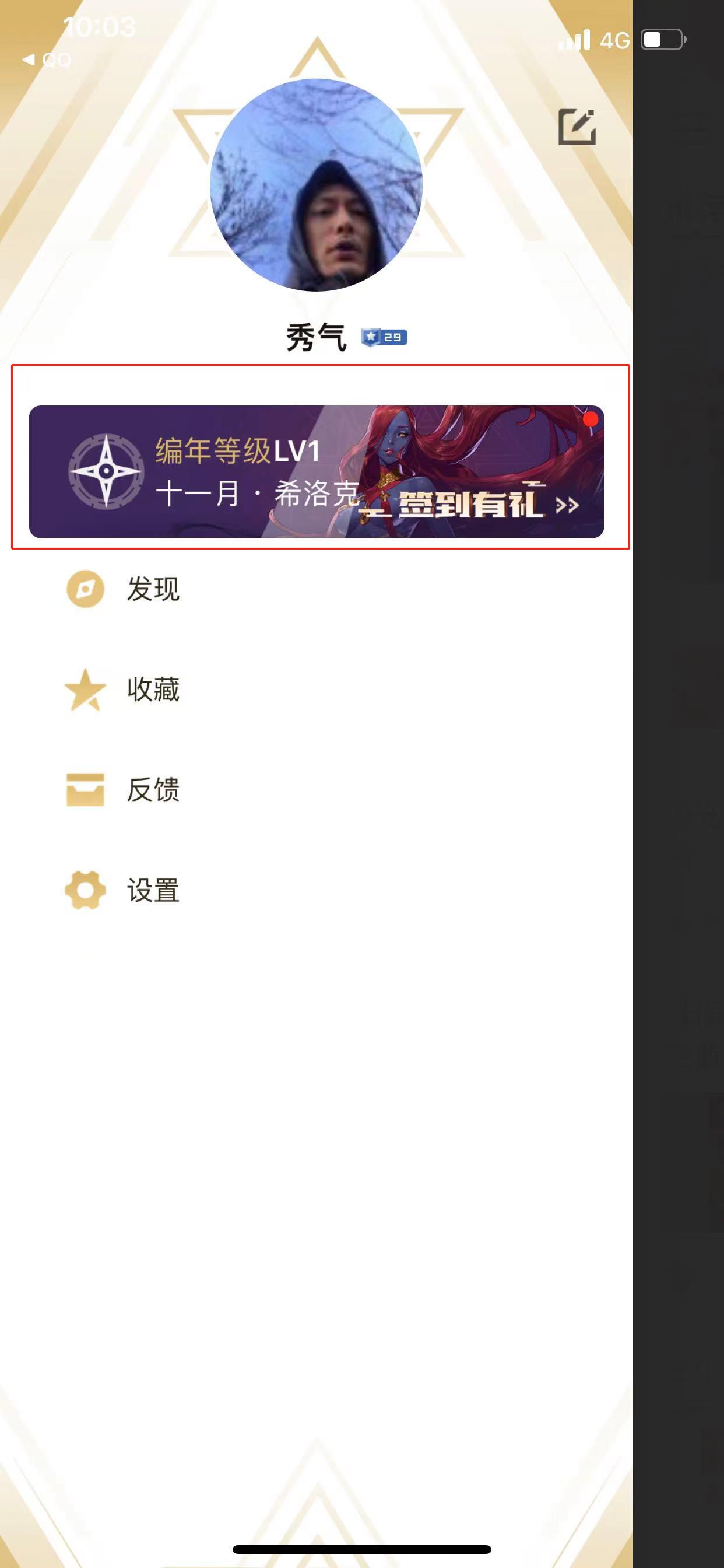Tap the profile avatar photo

click(x=316, y=185)
